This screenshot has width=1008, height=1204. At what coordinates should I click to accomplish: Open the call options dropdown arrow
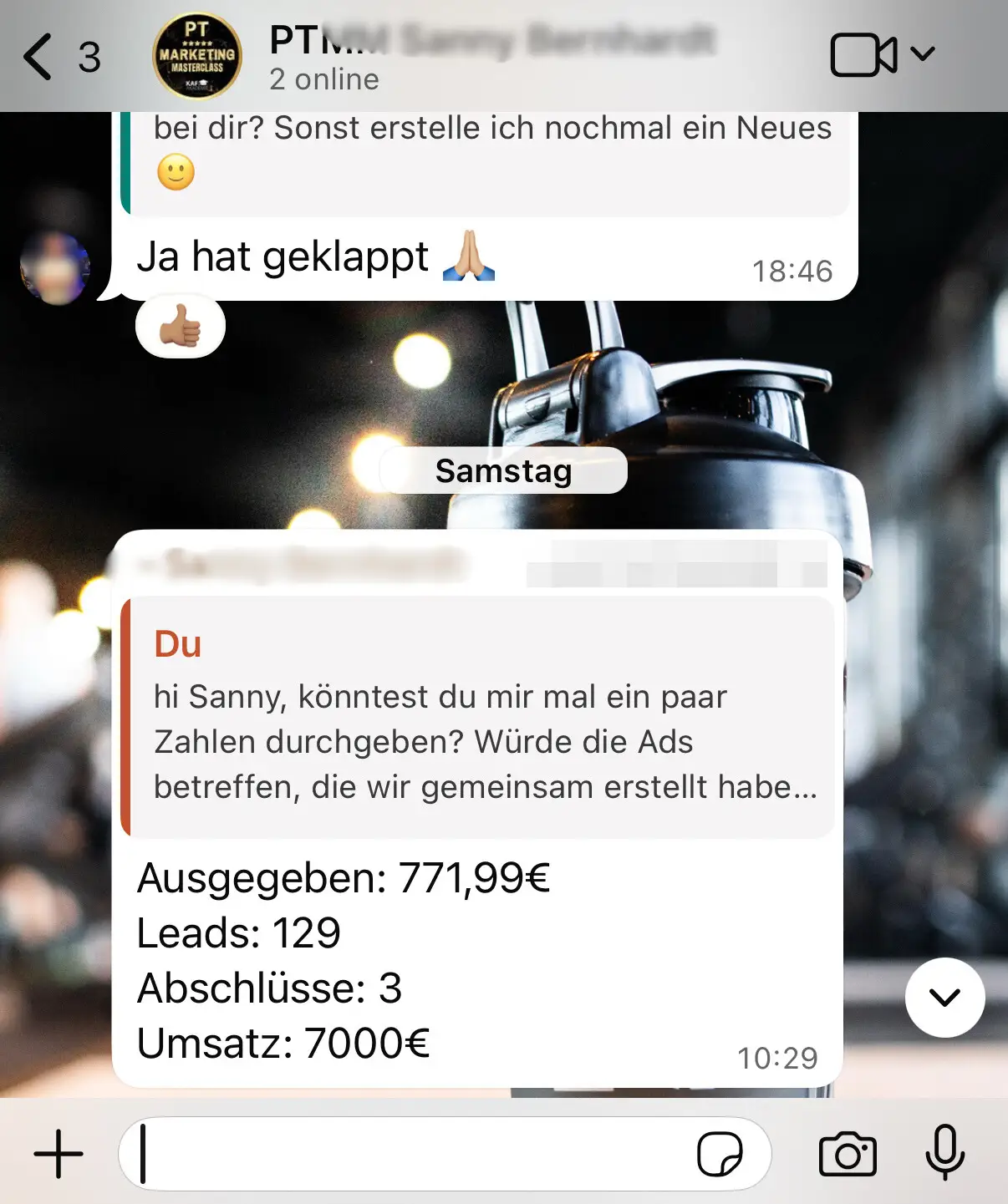click(922, 55)
